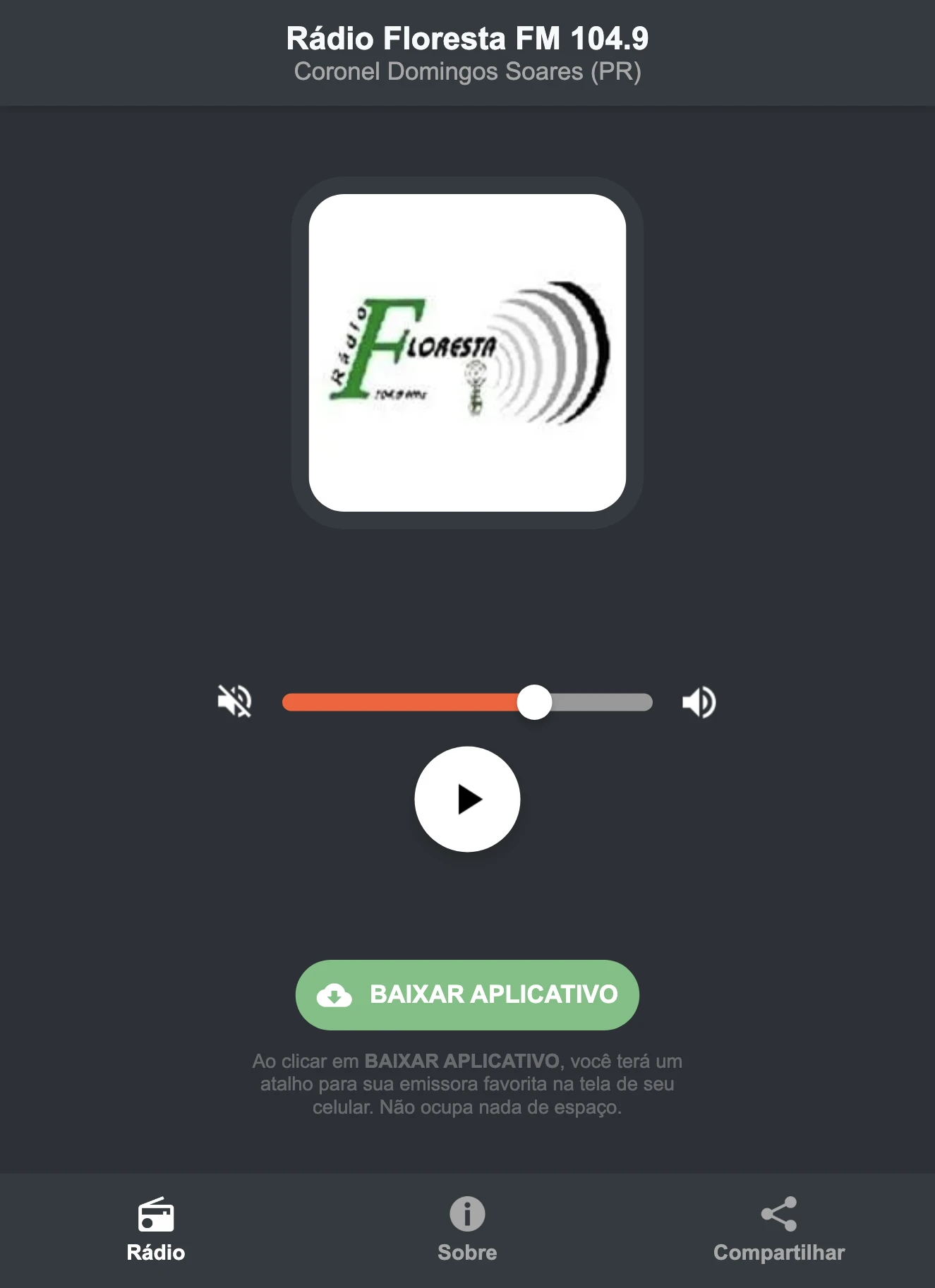
Task: Open the Compartilhar tab
Action: [778, 1228]
